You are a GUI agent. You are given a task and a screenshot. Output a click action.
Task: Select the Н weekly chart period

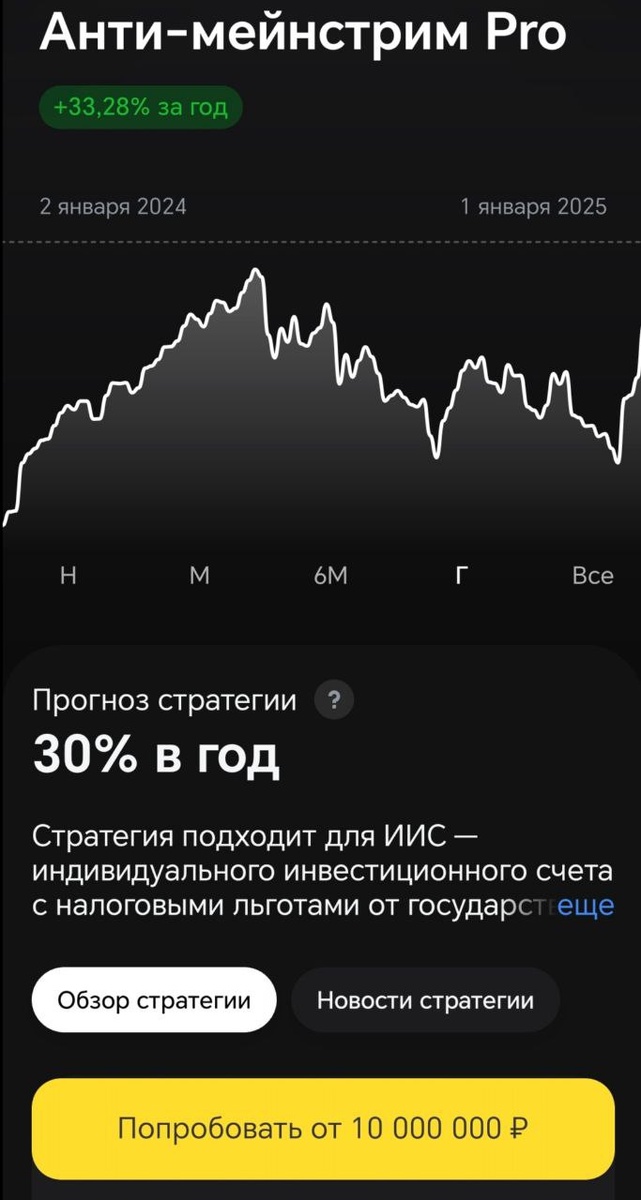pyautogui.click(x=68, y=576)
